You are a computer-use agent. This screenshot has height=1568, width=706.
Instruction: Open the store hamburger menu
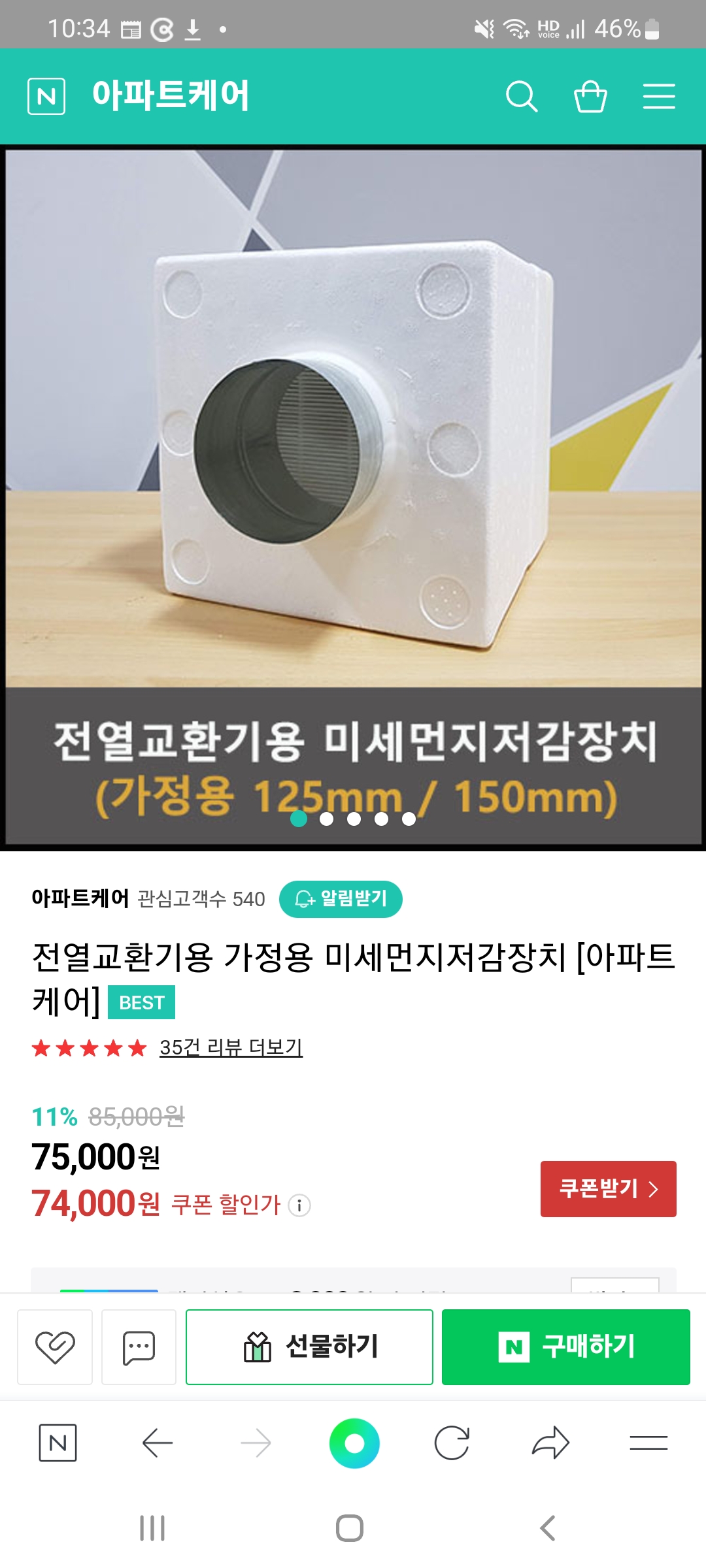658,97
